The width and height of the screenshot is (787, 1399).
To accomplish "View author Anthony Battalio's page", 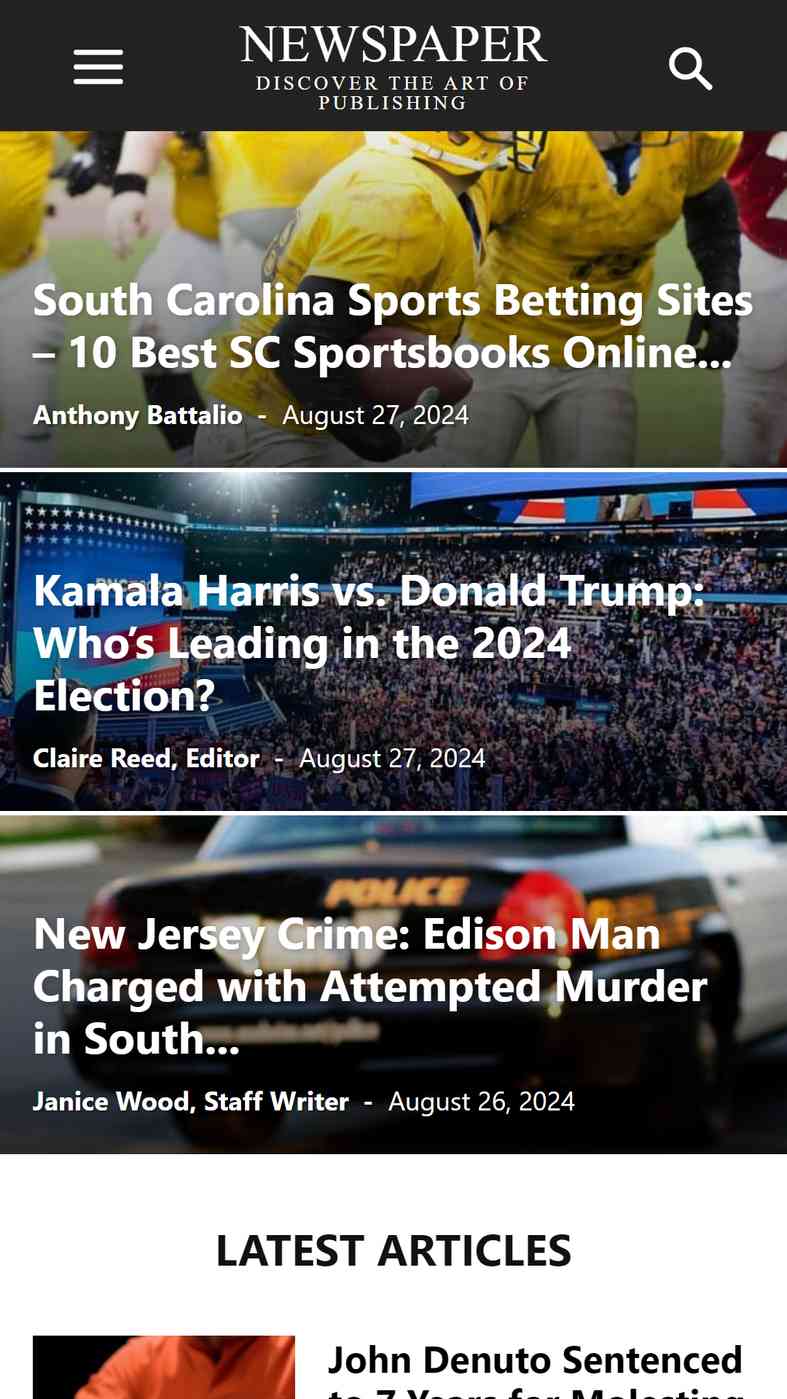I will 138,414.
